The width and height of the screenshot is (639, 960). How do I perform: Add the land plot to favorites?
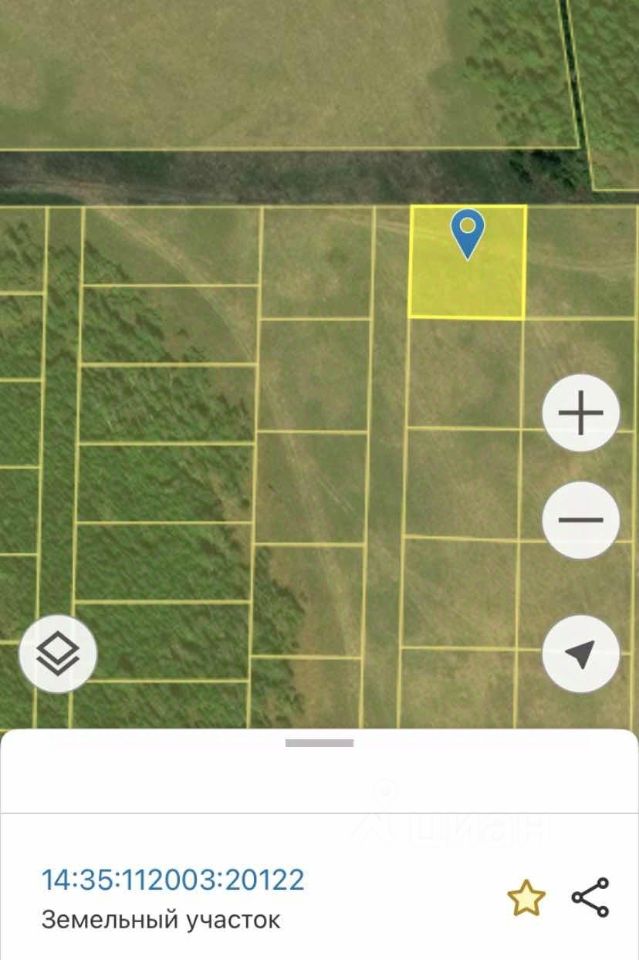pos(526,899)
